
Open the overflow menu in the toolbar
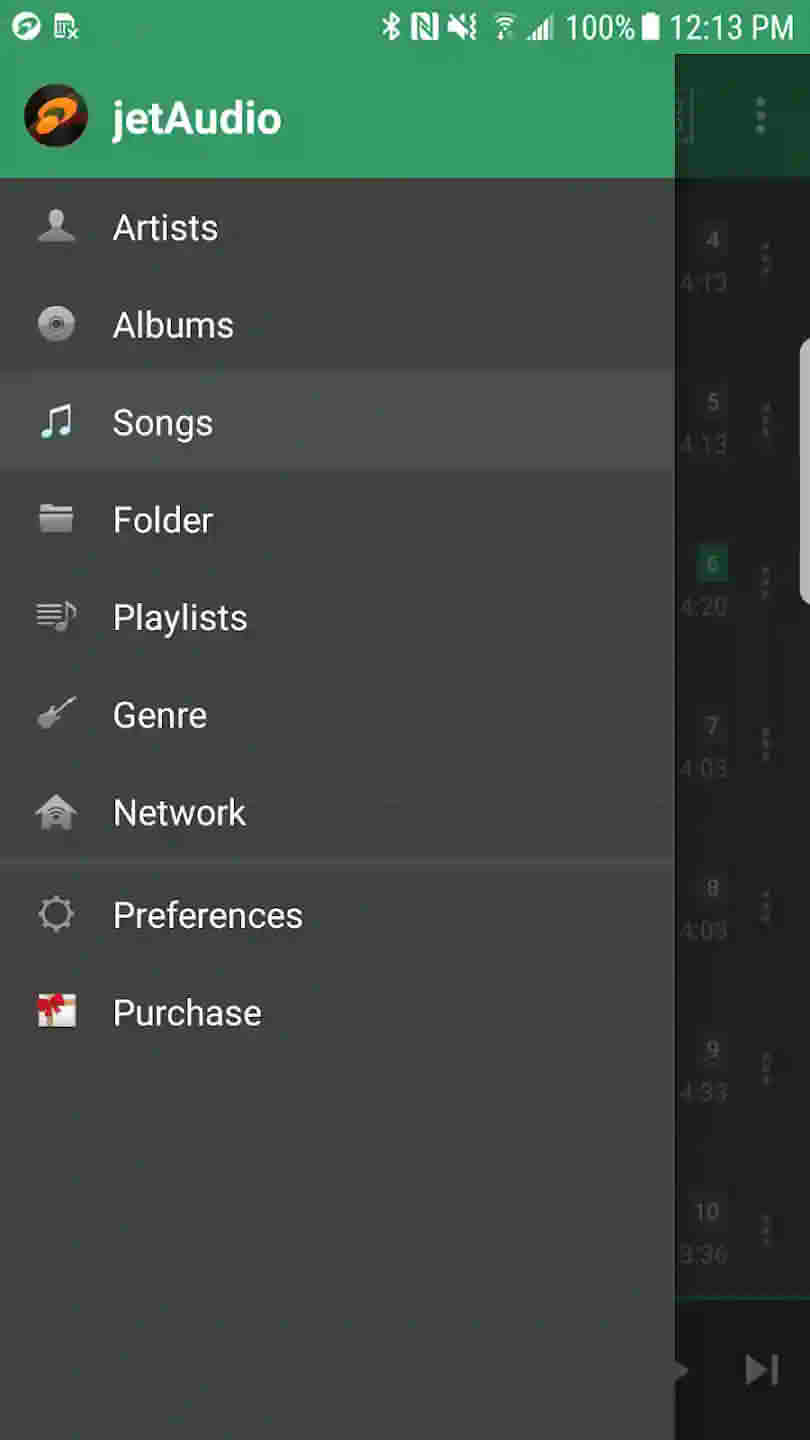pos(761,116)
